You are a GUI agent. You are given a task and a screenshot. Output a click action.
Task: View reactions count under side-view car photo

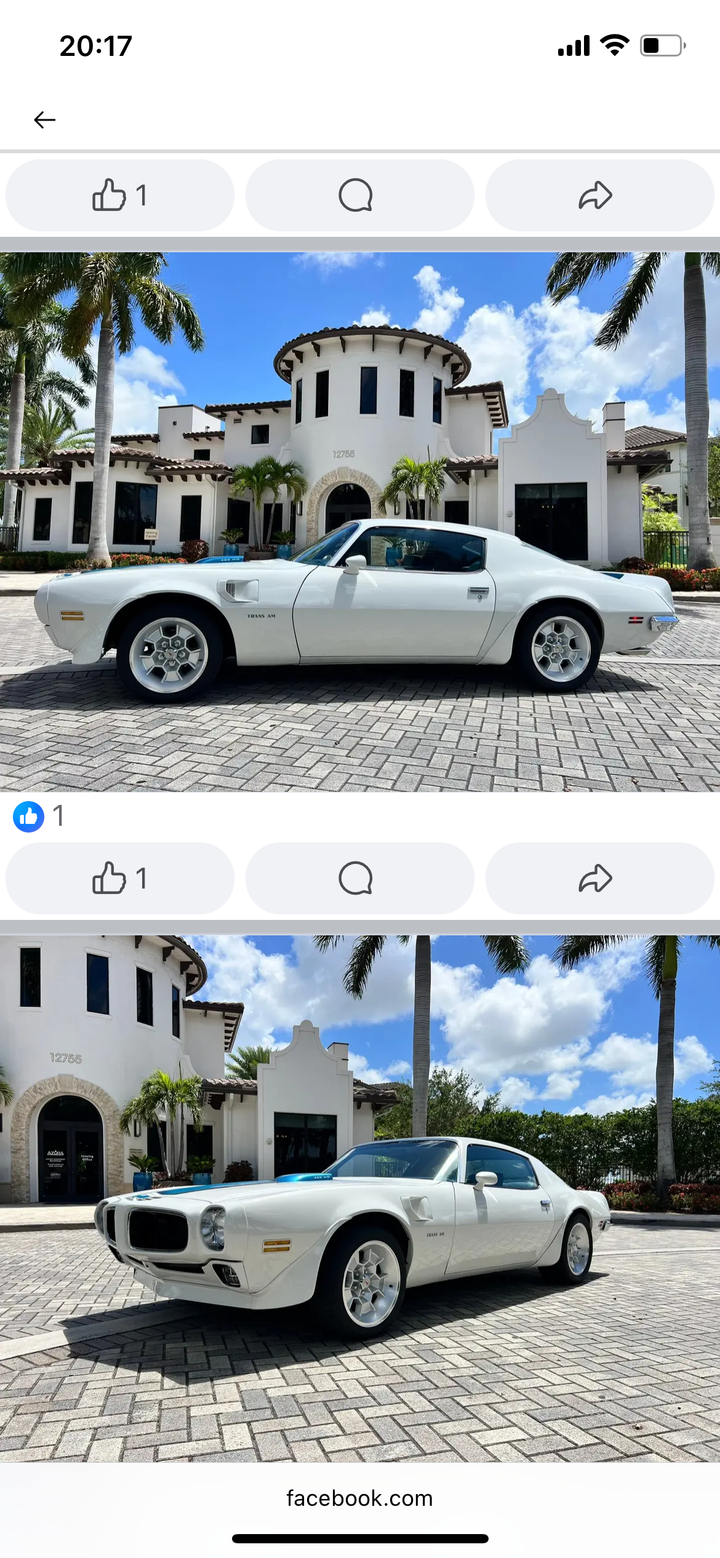(x=38, y=816)
